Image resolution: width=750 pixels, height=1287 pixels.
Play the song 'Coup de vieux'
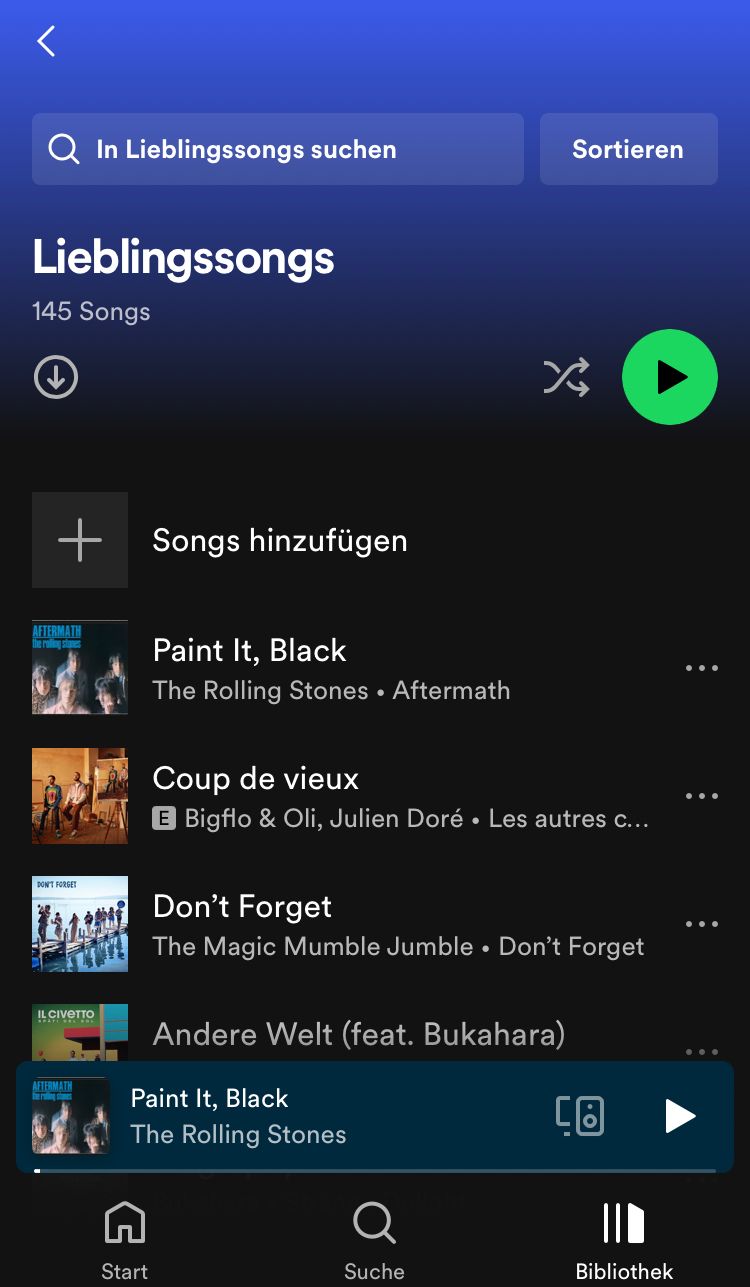[330, 796]
